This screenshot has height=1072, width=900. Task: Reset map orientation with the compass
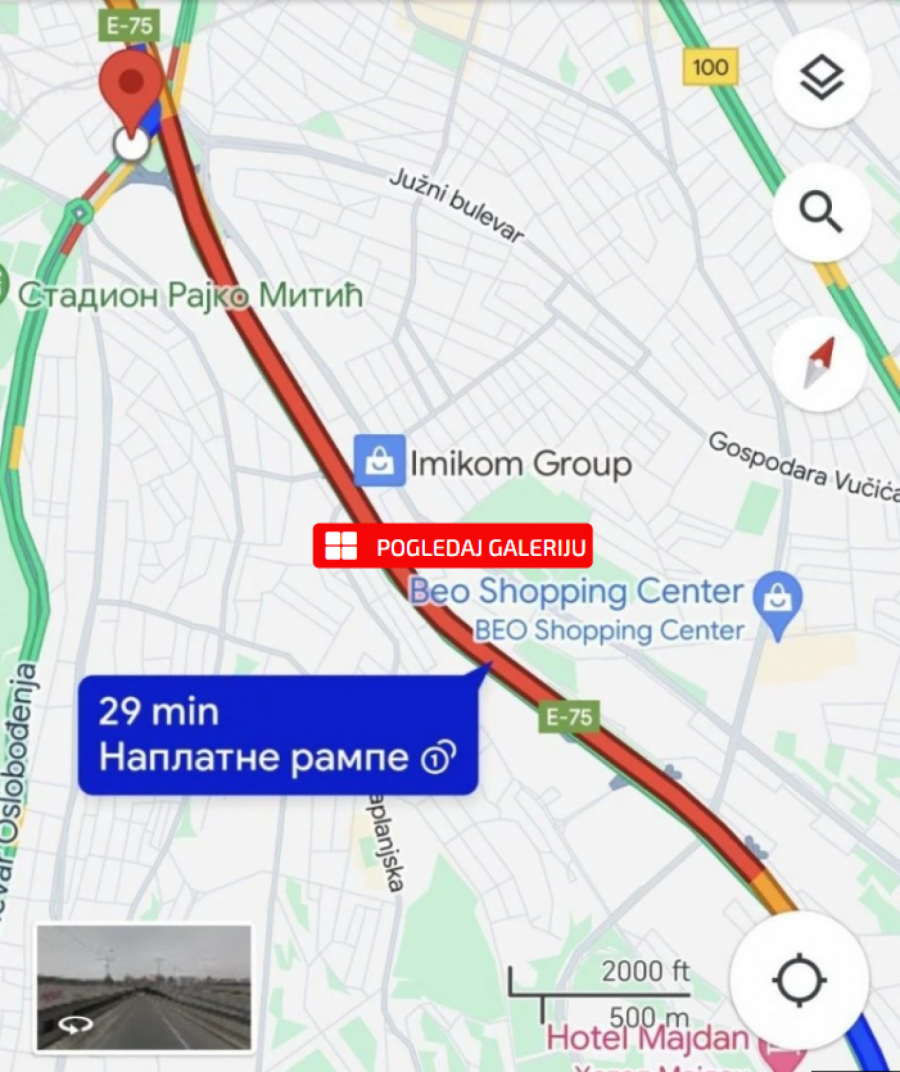pos(820,363)
